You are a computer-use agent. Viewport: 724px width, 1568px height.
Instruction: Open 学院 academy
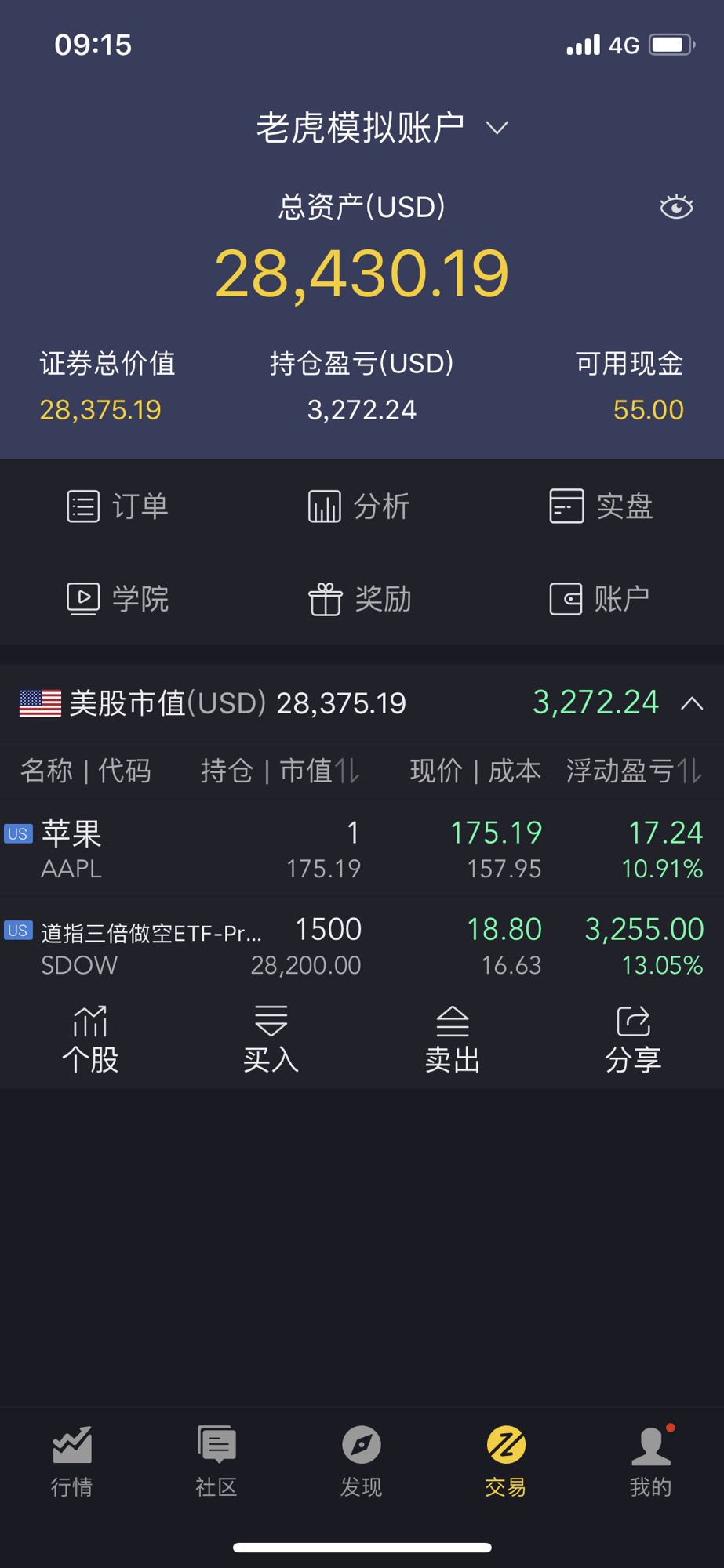pos(118,599)
